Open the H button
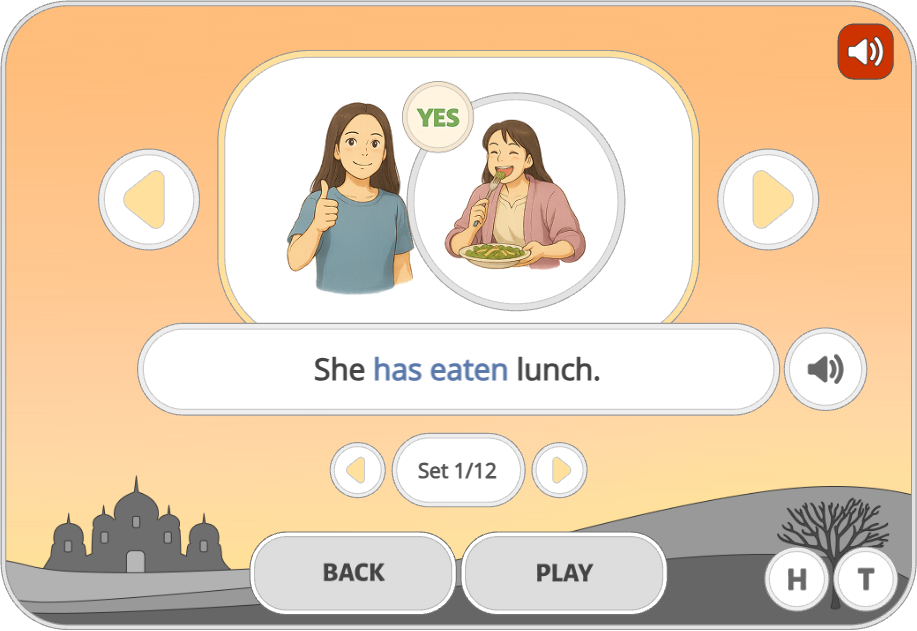The height and width of the screenshot is (631, 917). click(797, 580)
